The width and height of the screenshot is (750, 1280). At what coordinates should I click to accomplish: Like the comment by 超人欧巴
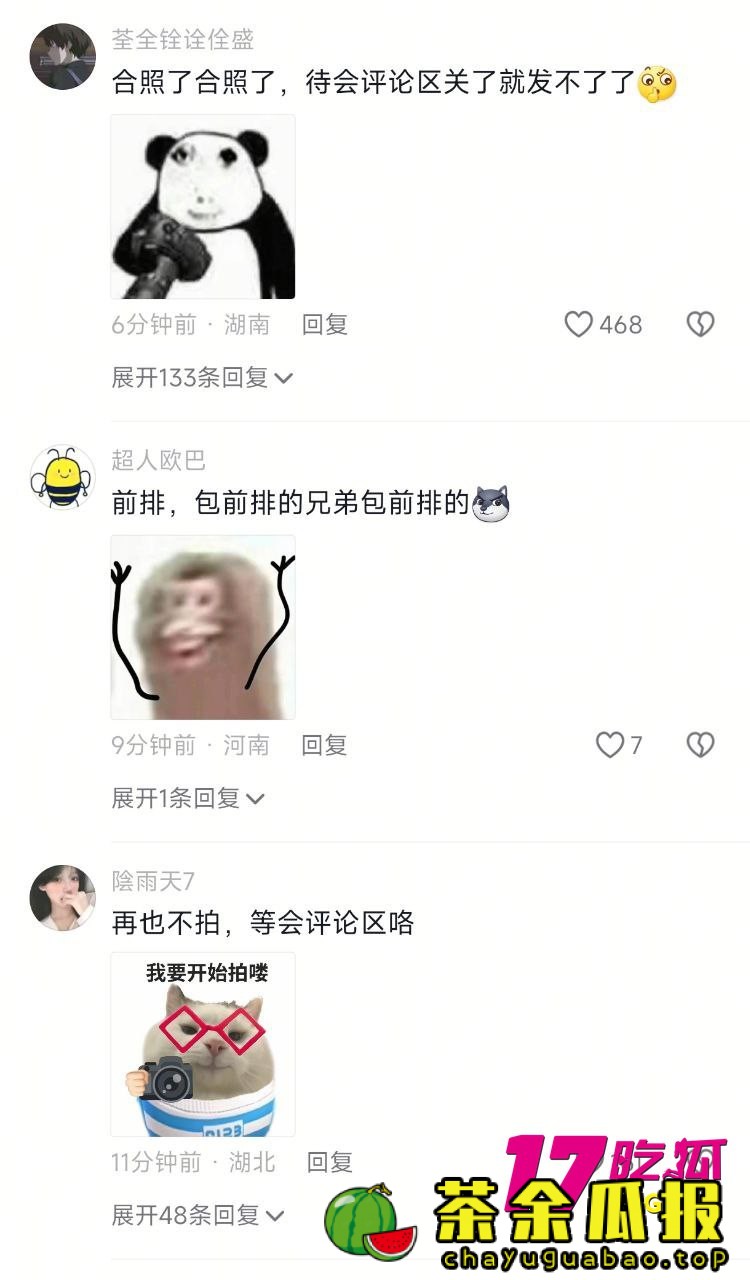click(610, 745)
